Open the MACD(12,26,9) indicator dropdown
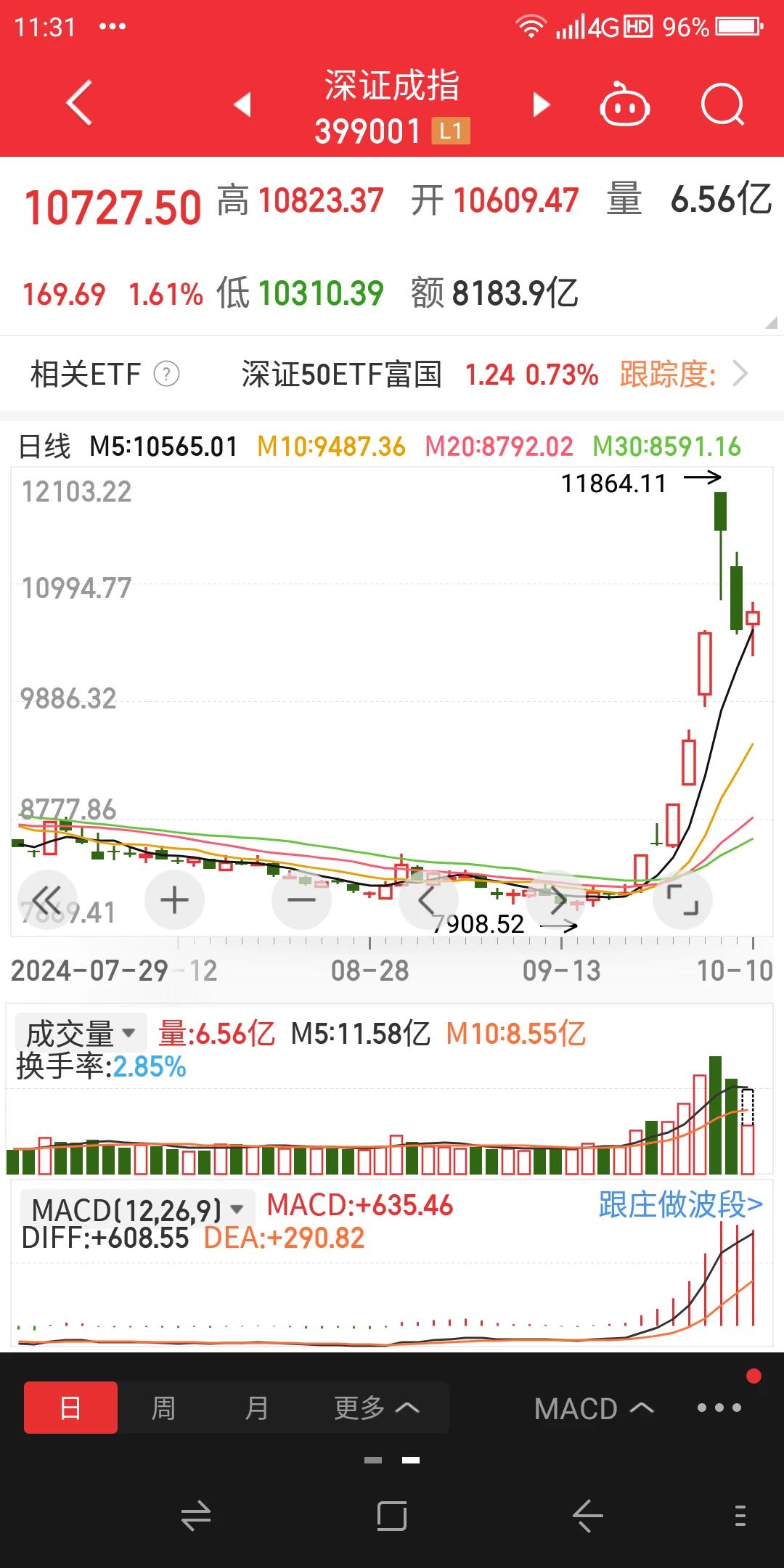The width and height of the screenshot is (784, 1568). click(x=137, y=1209)
